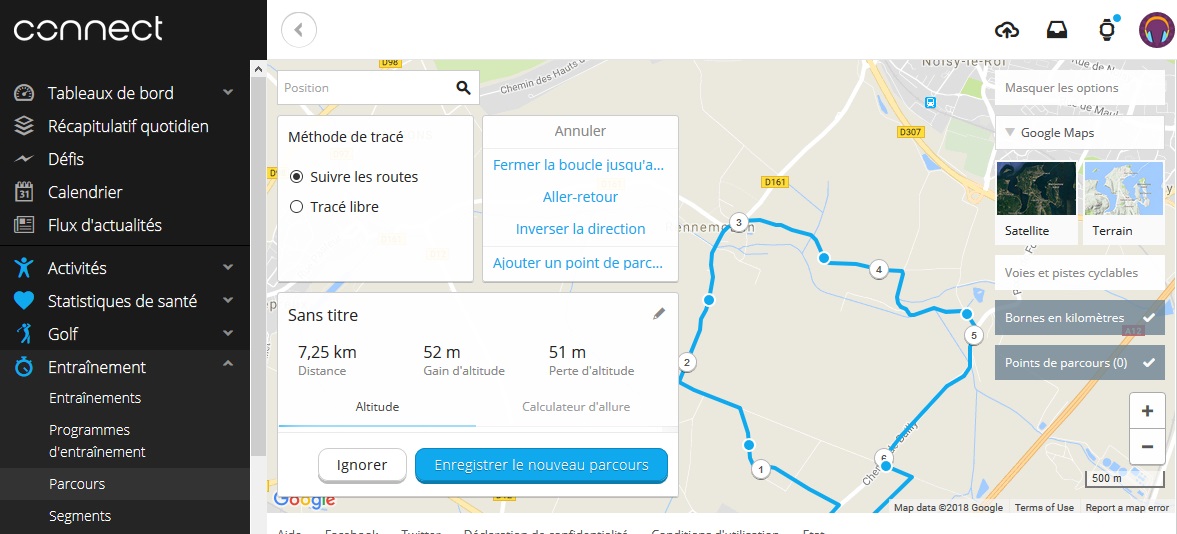Zoom in on the map
The image size is (1177, 534).
coord(1146,411)
